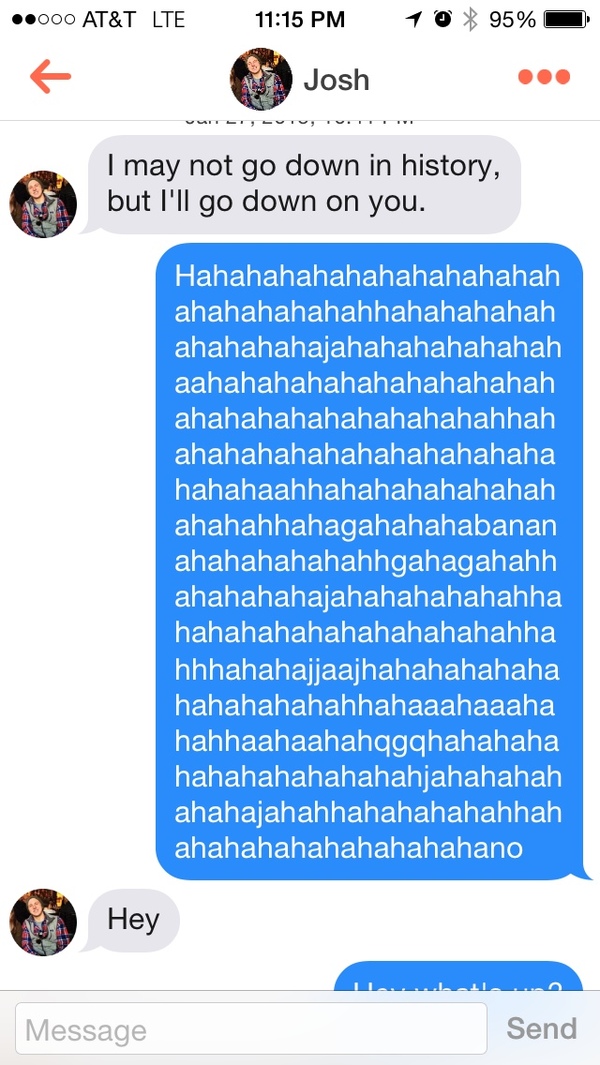Focus the Message text field
Screen dimensions: 600x1065
[x=250, y=1029]
